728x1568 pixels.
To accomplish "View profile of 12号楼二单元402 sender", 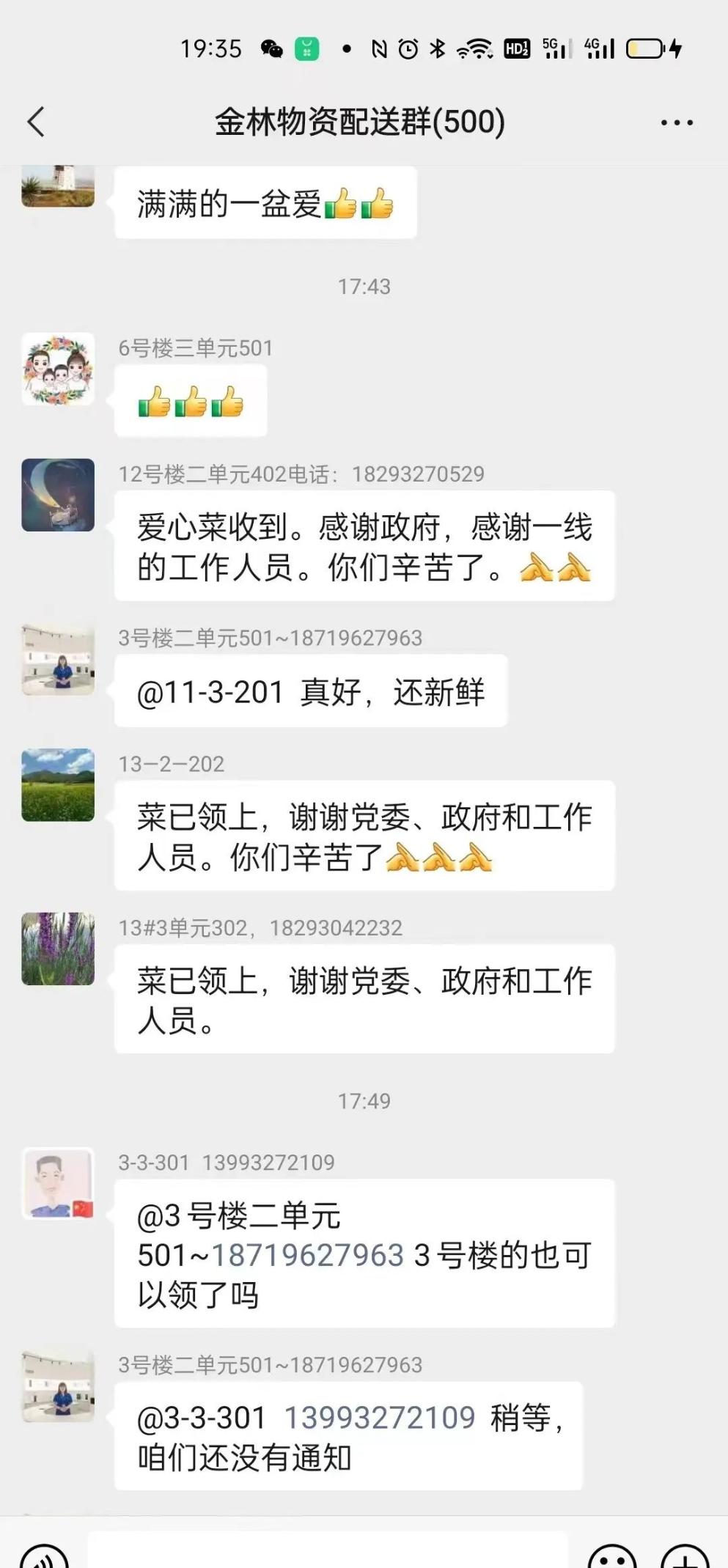I will coord(58,495).
